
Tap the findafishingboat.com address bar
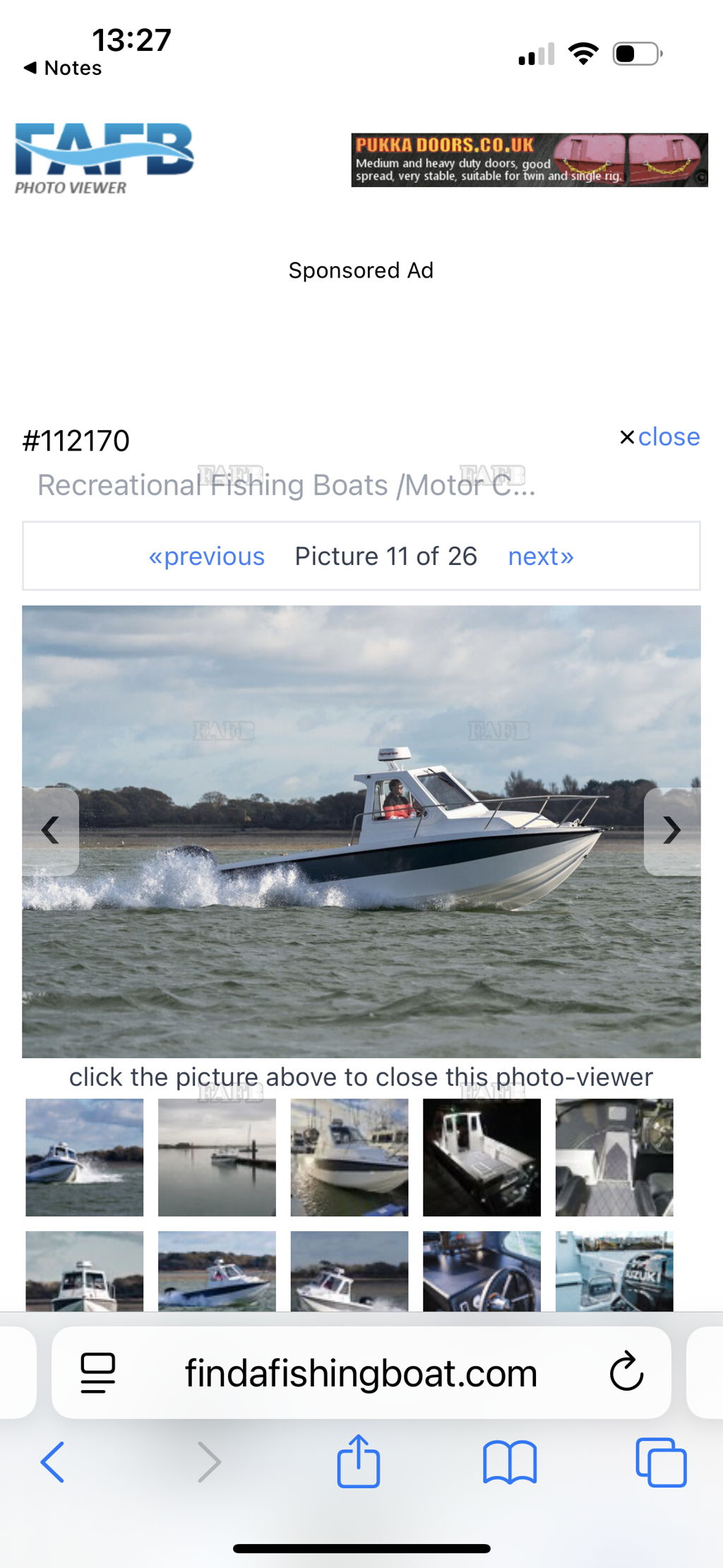[x=361, y=1374]
